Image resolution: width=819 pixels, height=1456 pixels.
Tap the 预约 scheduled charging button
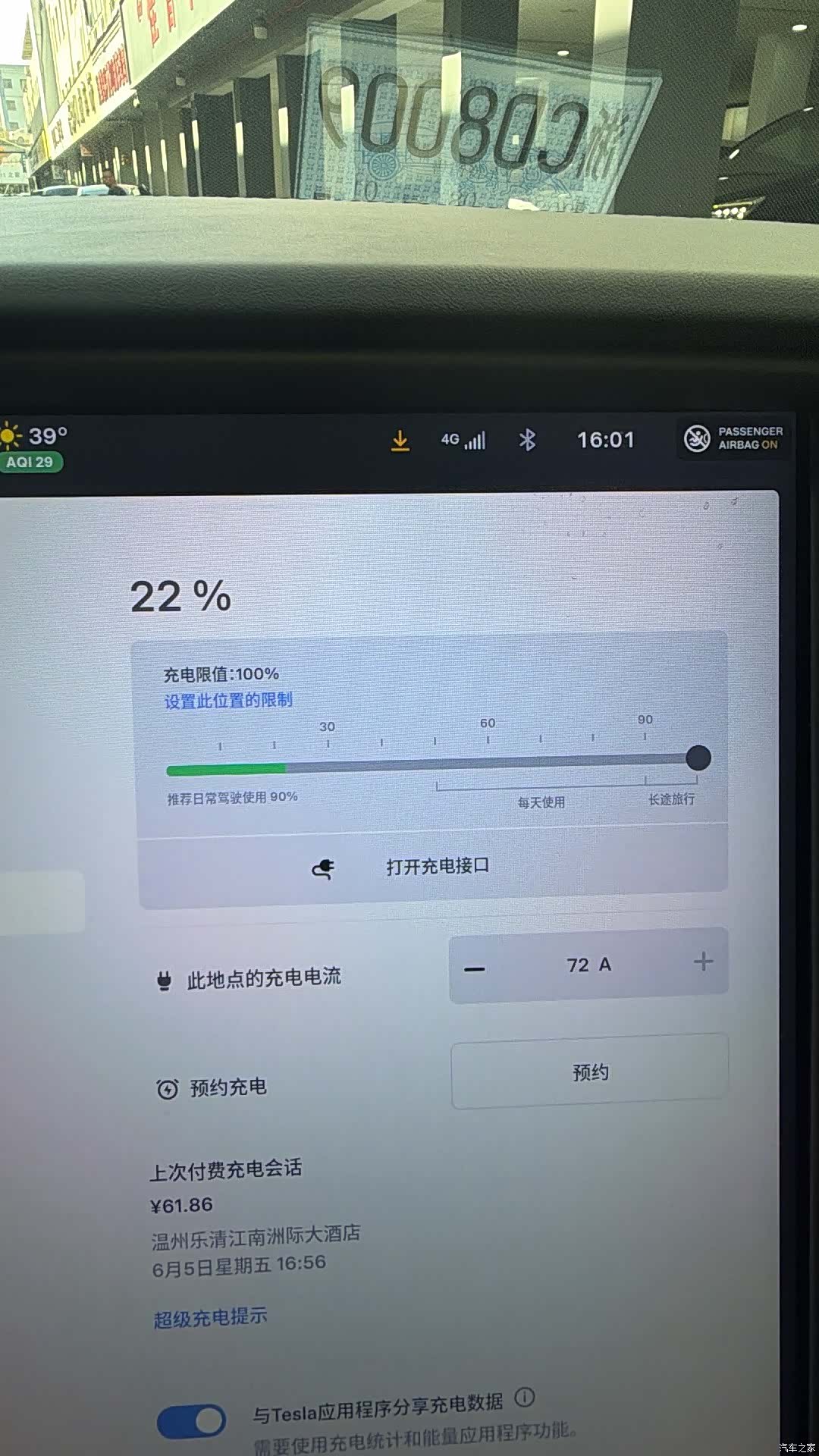coord(590,1072)
